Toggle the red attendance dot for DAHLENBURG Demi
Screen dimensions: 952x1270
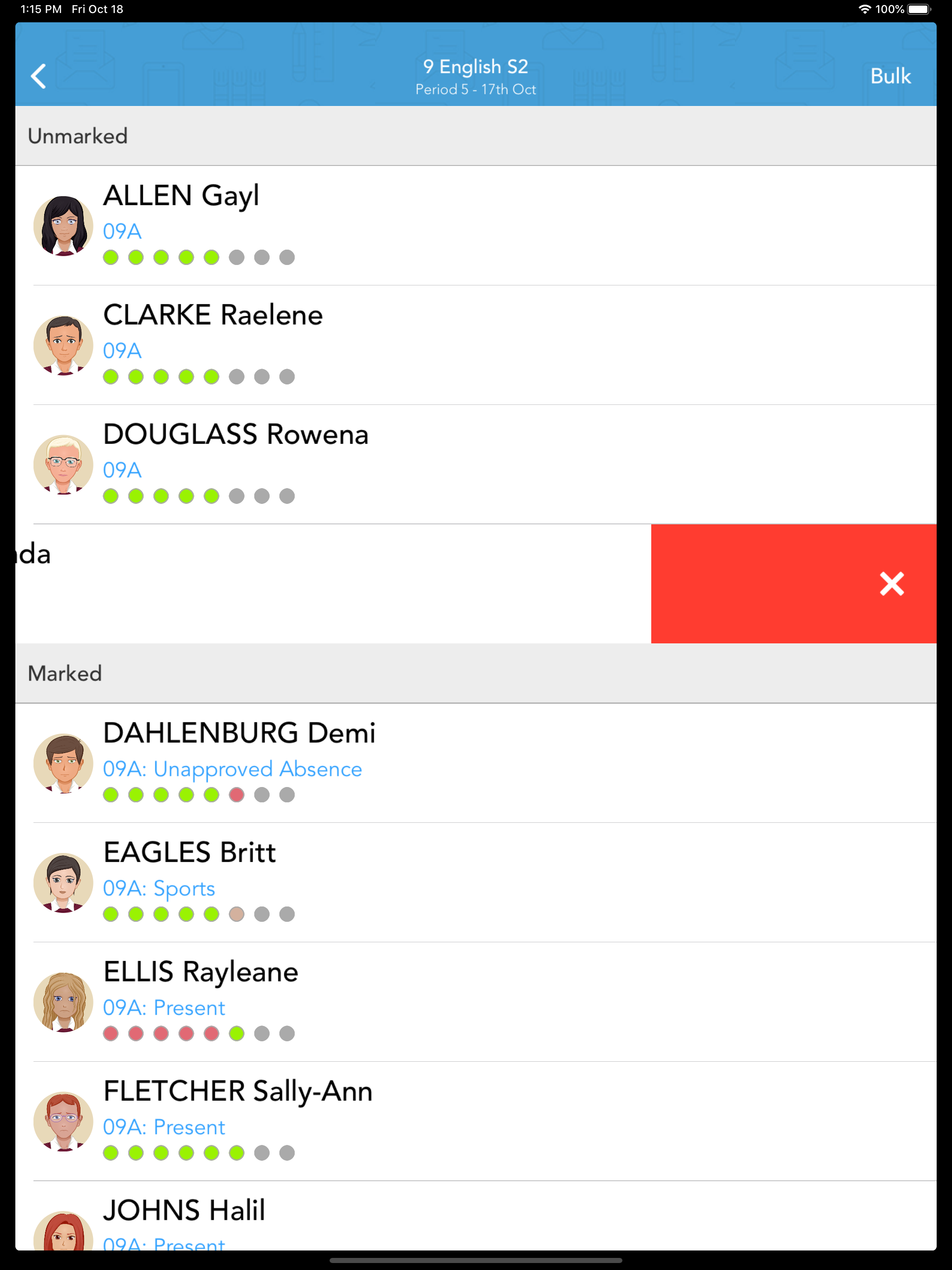(x=237, y=794)
